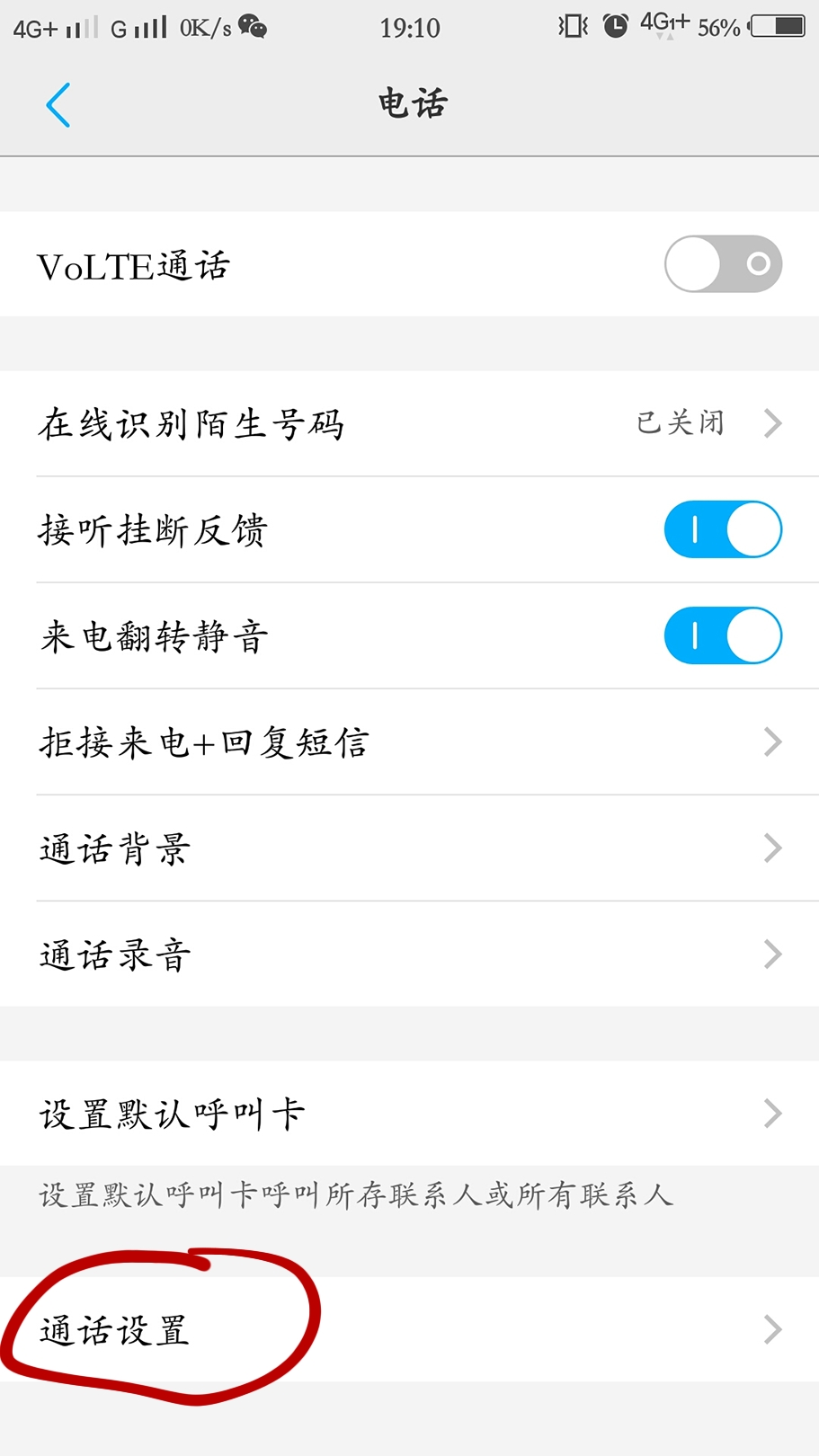The width and height of the screenshot is (819, 1456).
Task: Open the circled 通话设置 row
Action: coord(409,1329)
